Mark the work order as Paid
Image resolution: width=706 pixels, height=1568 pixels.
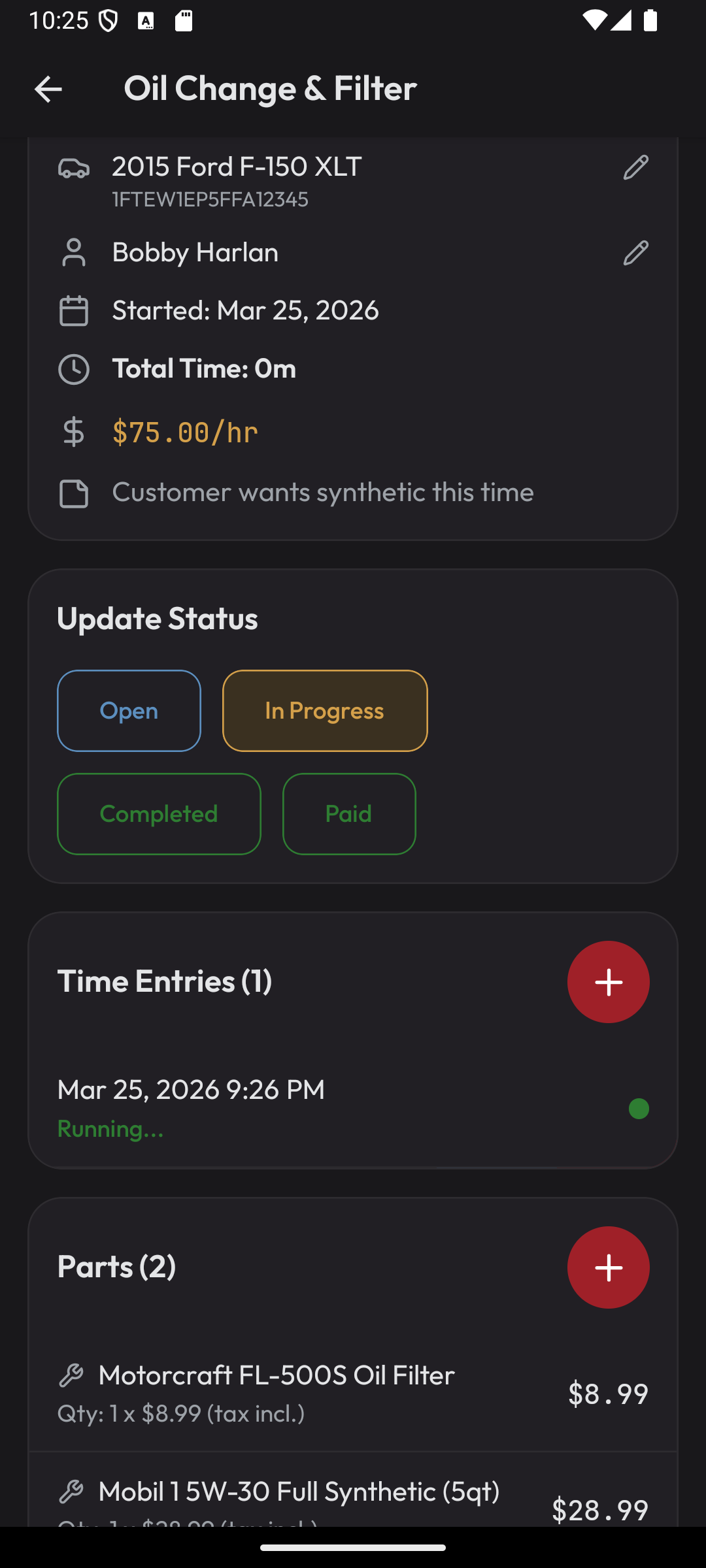[348, 813]
